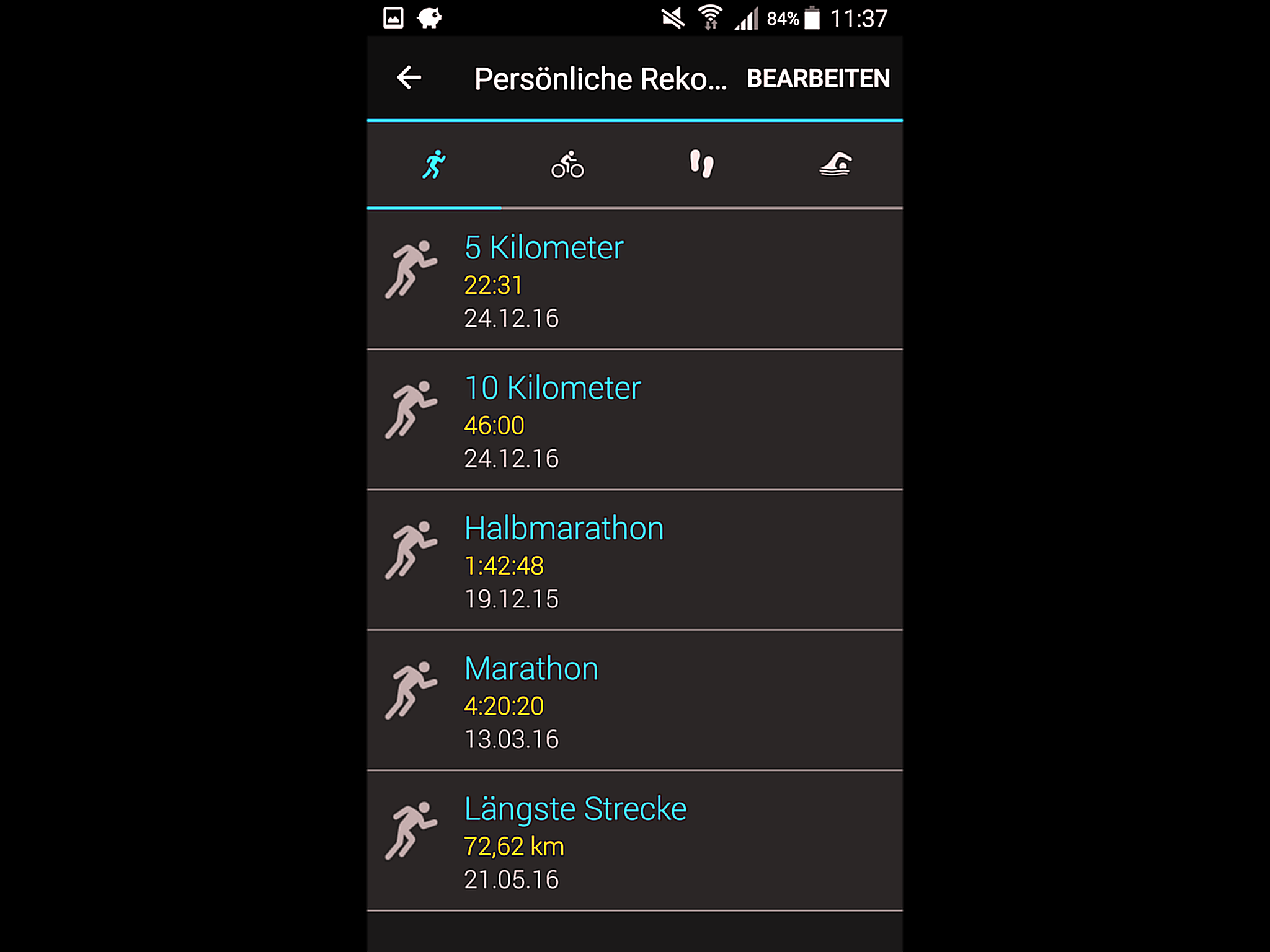1270x952 pixels.
Task: Switch to the cycling records tab
Action: [x=567, y=165]
